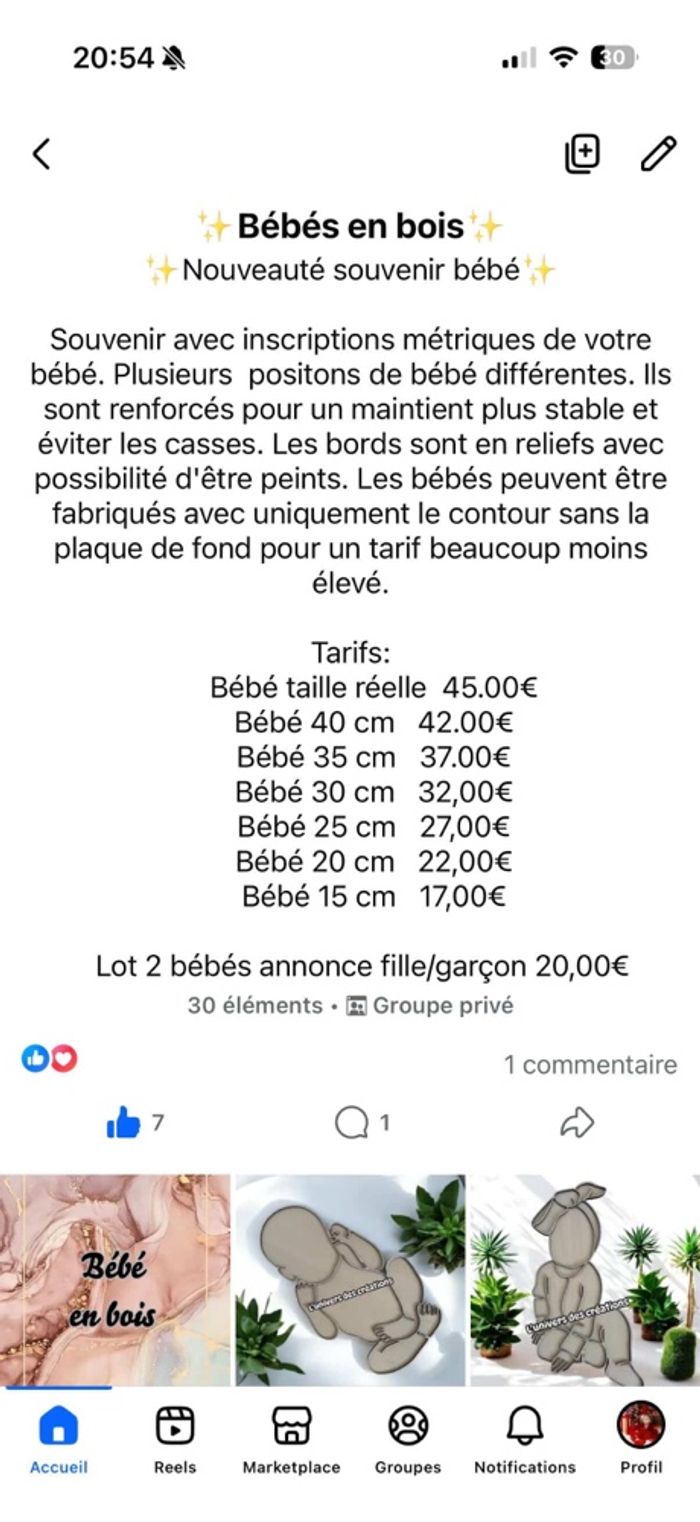Add photos with the plus icon

[x=582, y=153]
